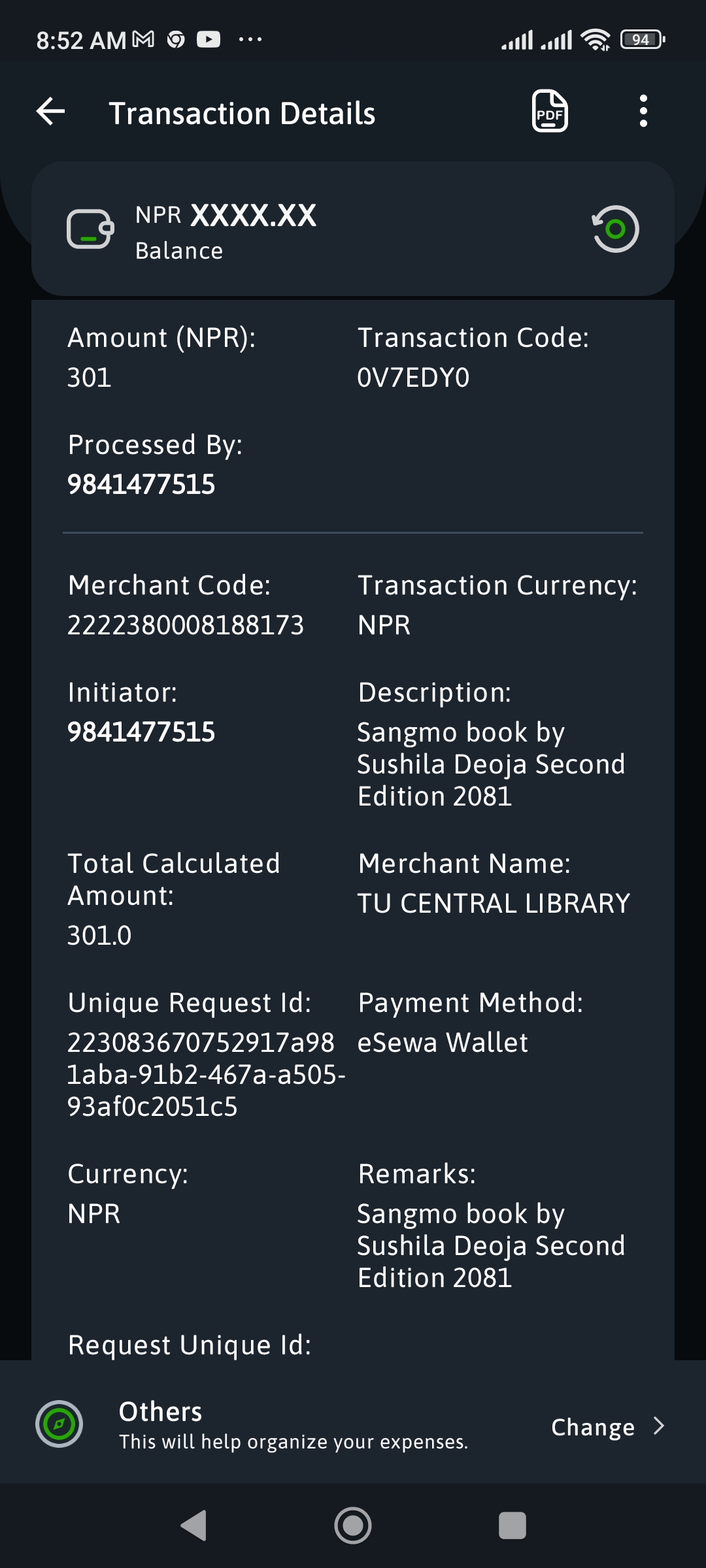
Task: Reveal the hidden NPR balance
Action: (615, 229)
